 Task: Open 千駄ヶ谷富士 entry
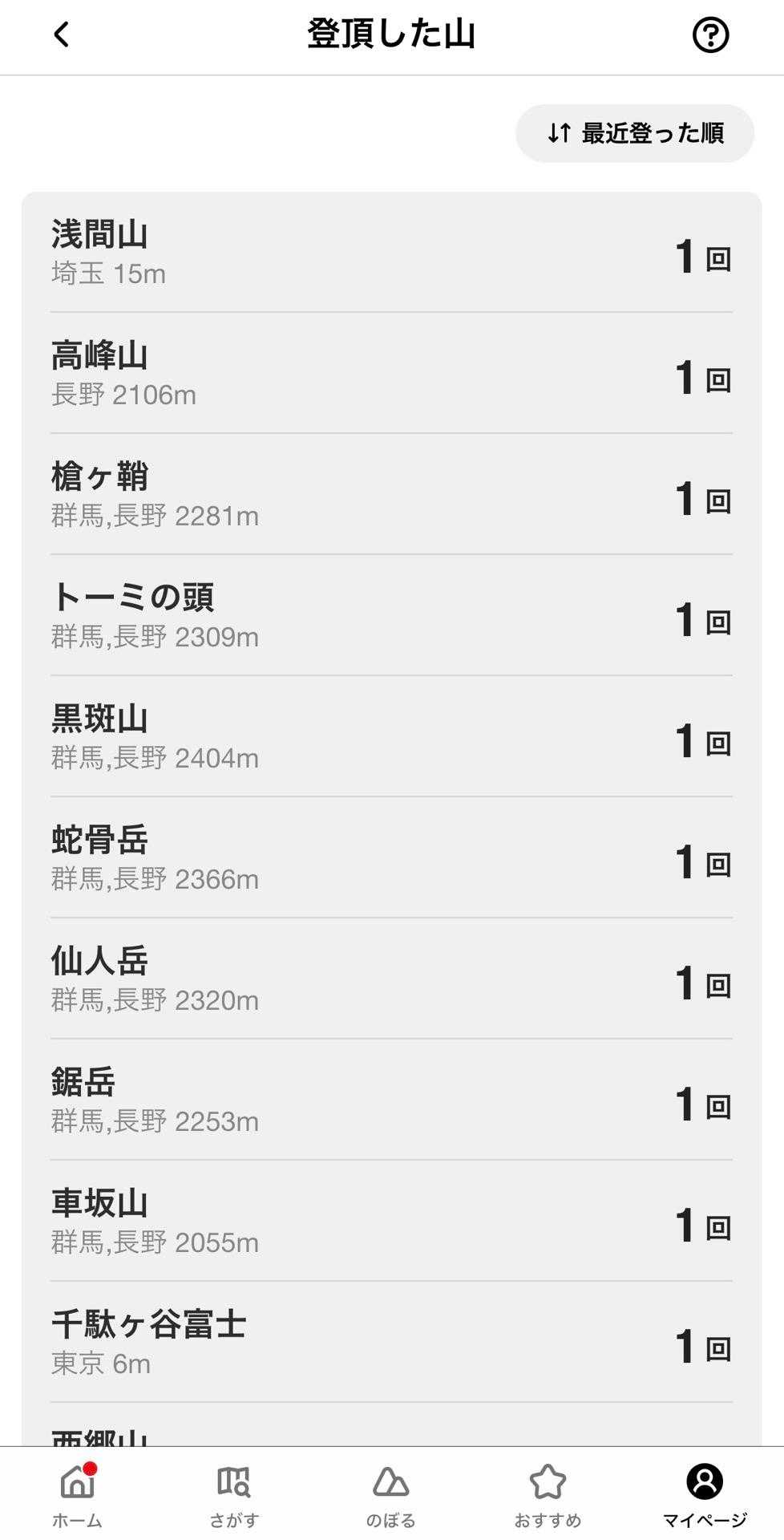(391, 1343)
